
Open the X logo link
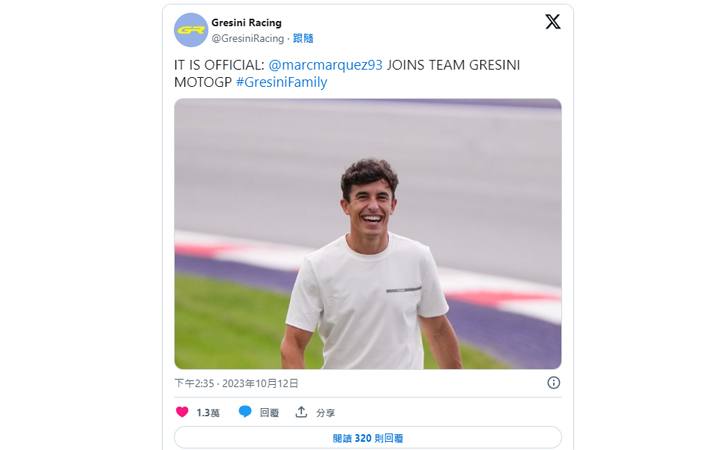click(552, 22)
